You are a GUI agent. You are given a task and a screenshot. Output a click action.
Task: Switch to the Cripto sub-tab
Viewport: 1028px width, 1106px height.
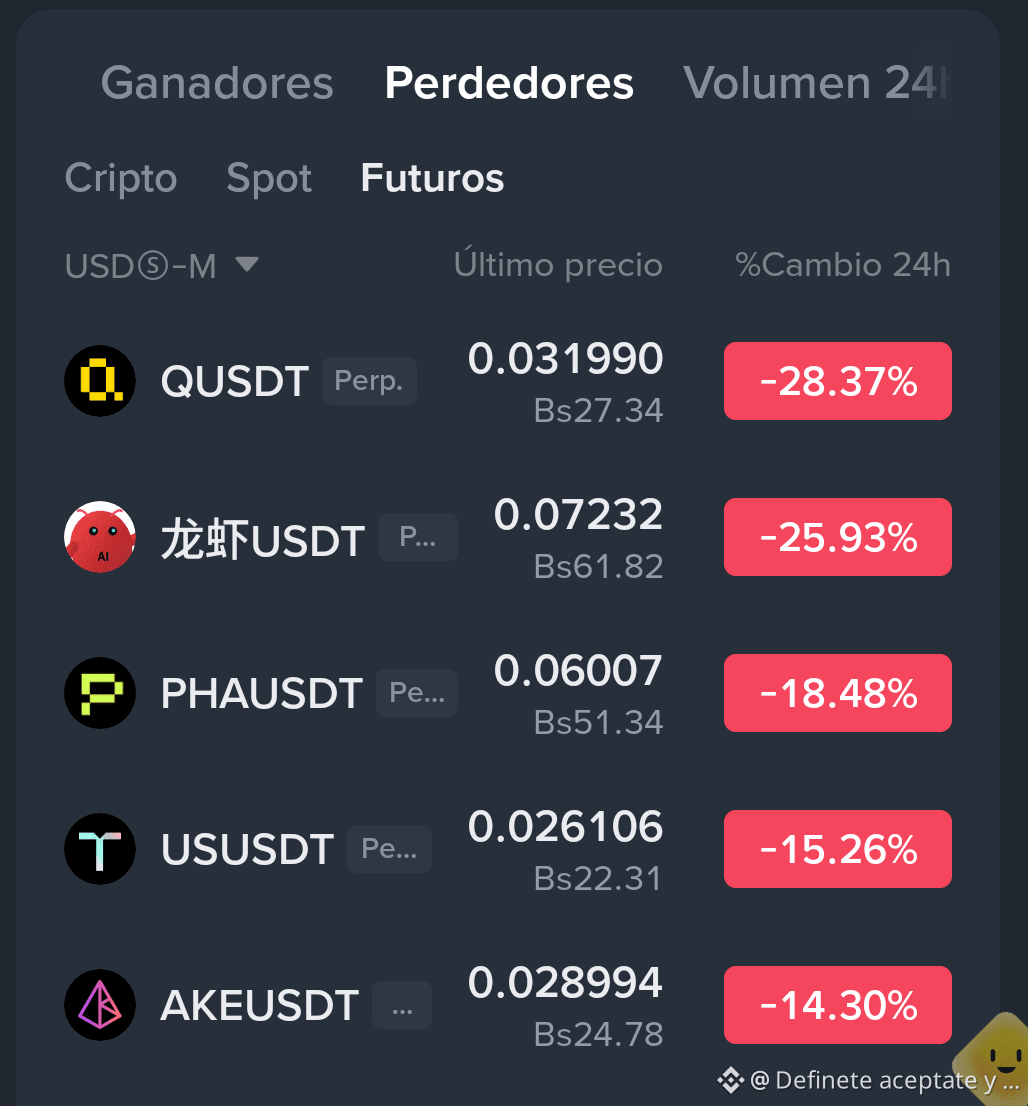tap(121, 177)
